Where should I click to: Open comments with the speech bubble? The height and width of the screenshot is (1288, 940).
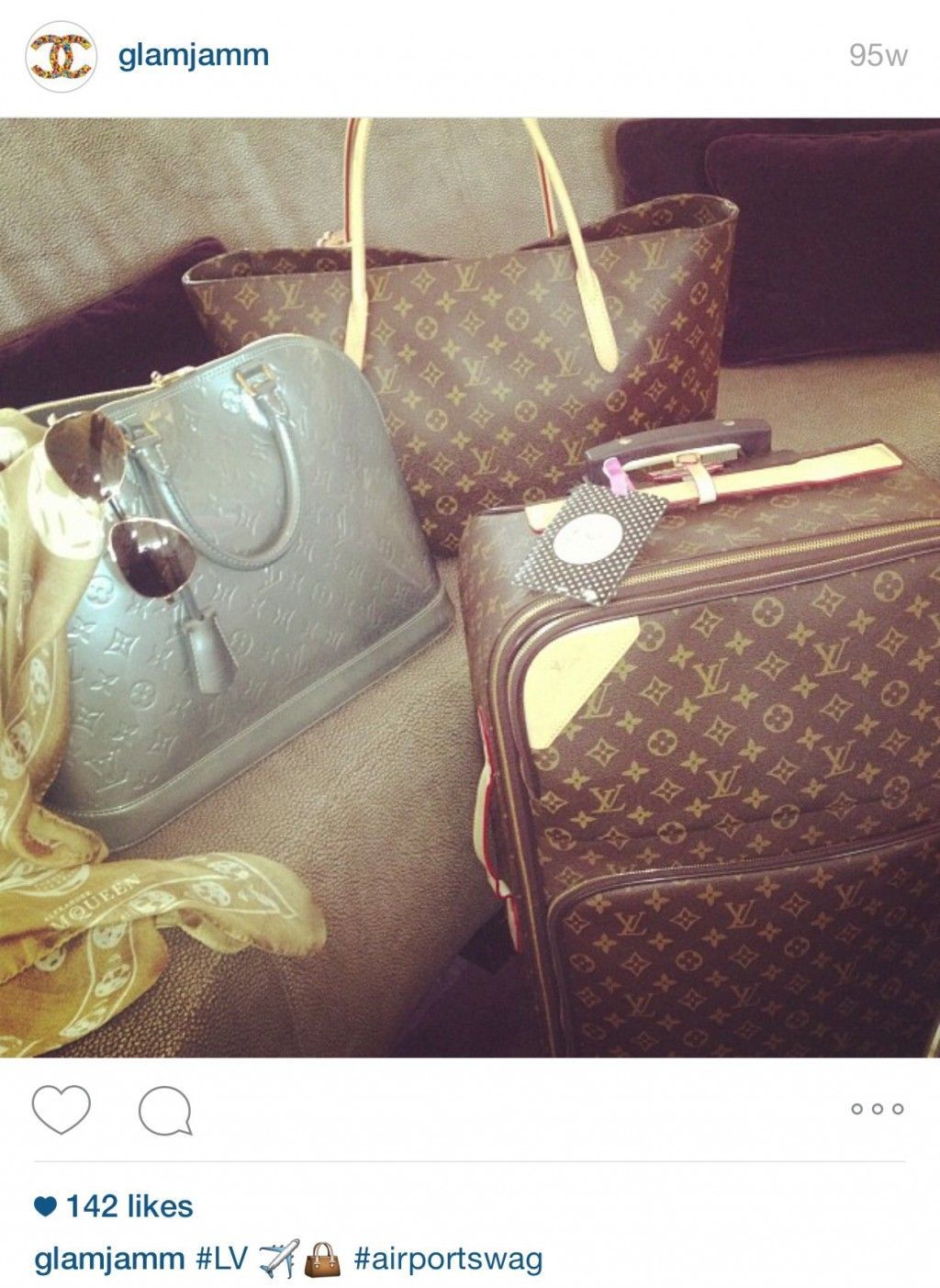click(165, 1111)
